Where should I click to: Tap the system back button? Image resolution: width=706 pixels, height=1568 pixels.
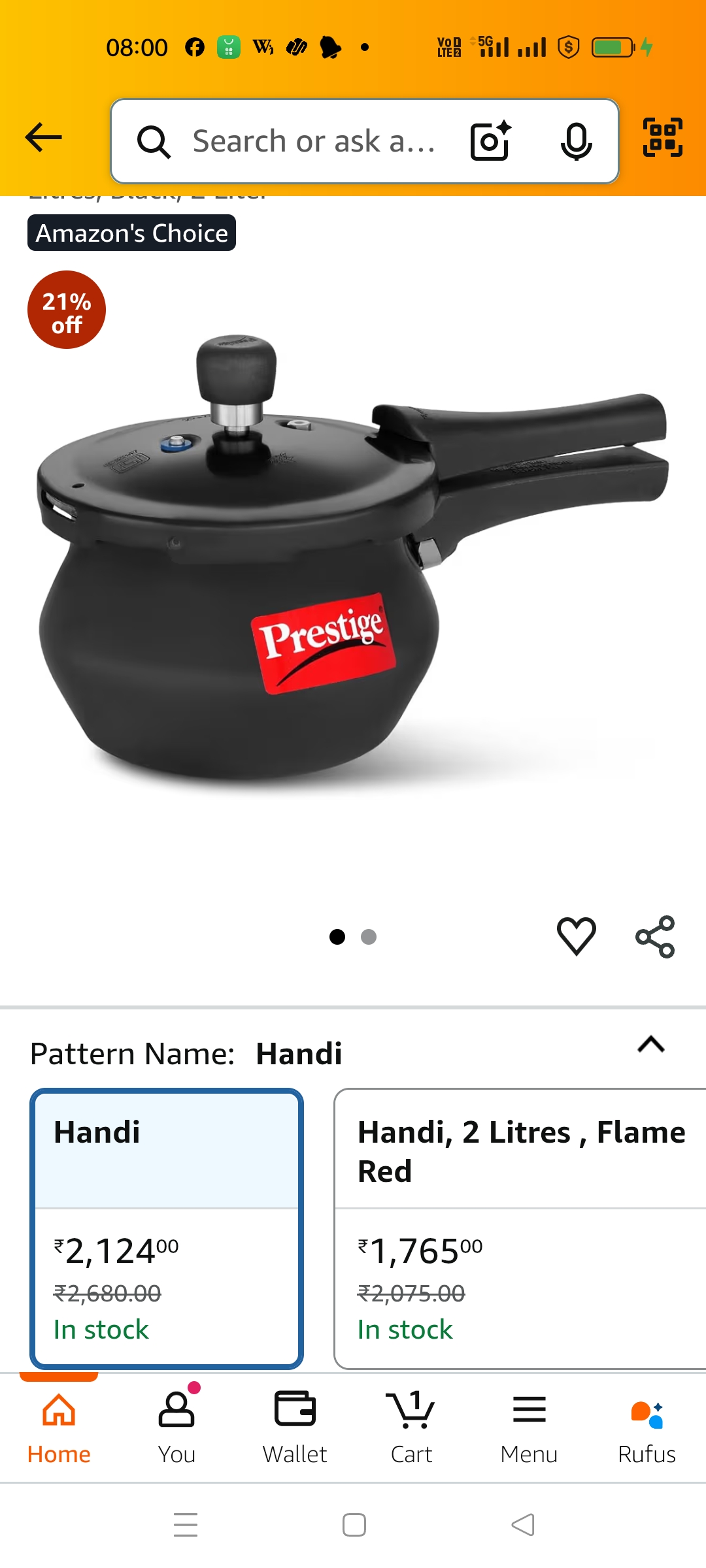point(522,1525)
